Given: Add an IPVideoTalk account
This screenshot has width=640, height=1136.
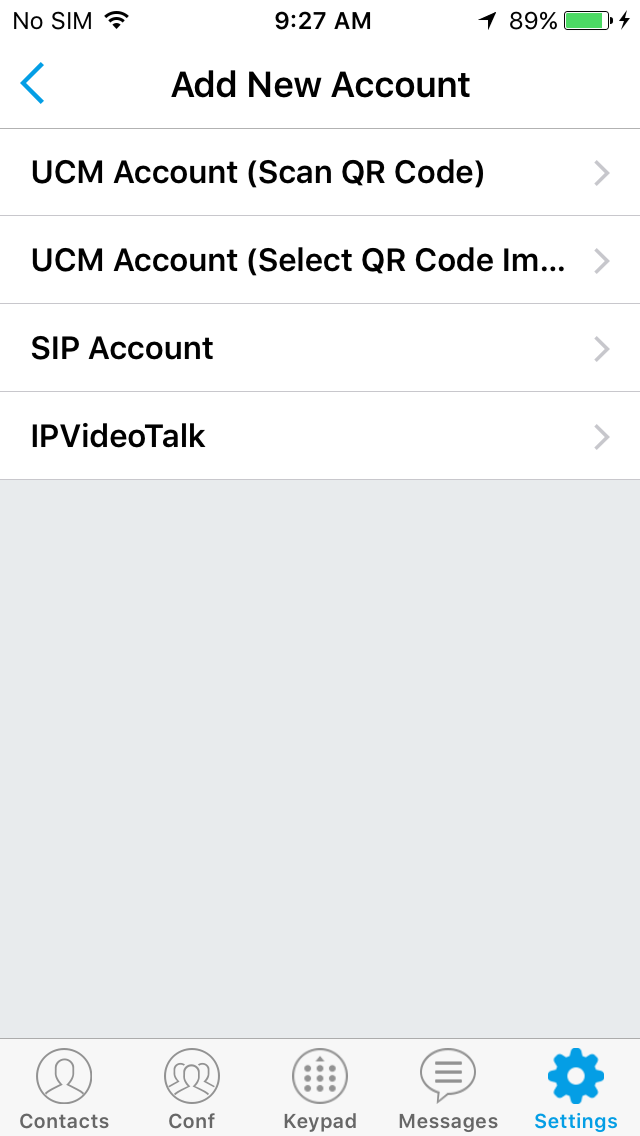Looking at the screenshot, I should tap(320, 436).
